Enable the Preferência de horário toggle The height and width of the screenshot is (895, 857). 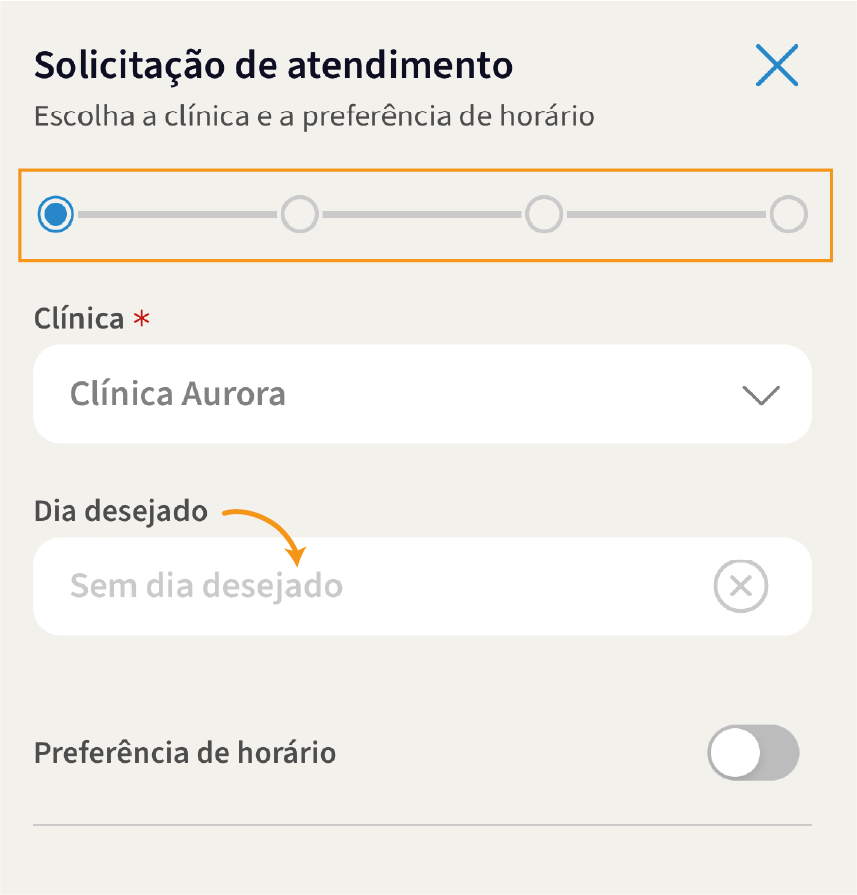pos(752,753)
